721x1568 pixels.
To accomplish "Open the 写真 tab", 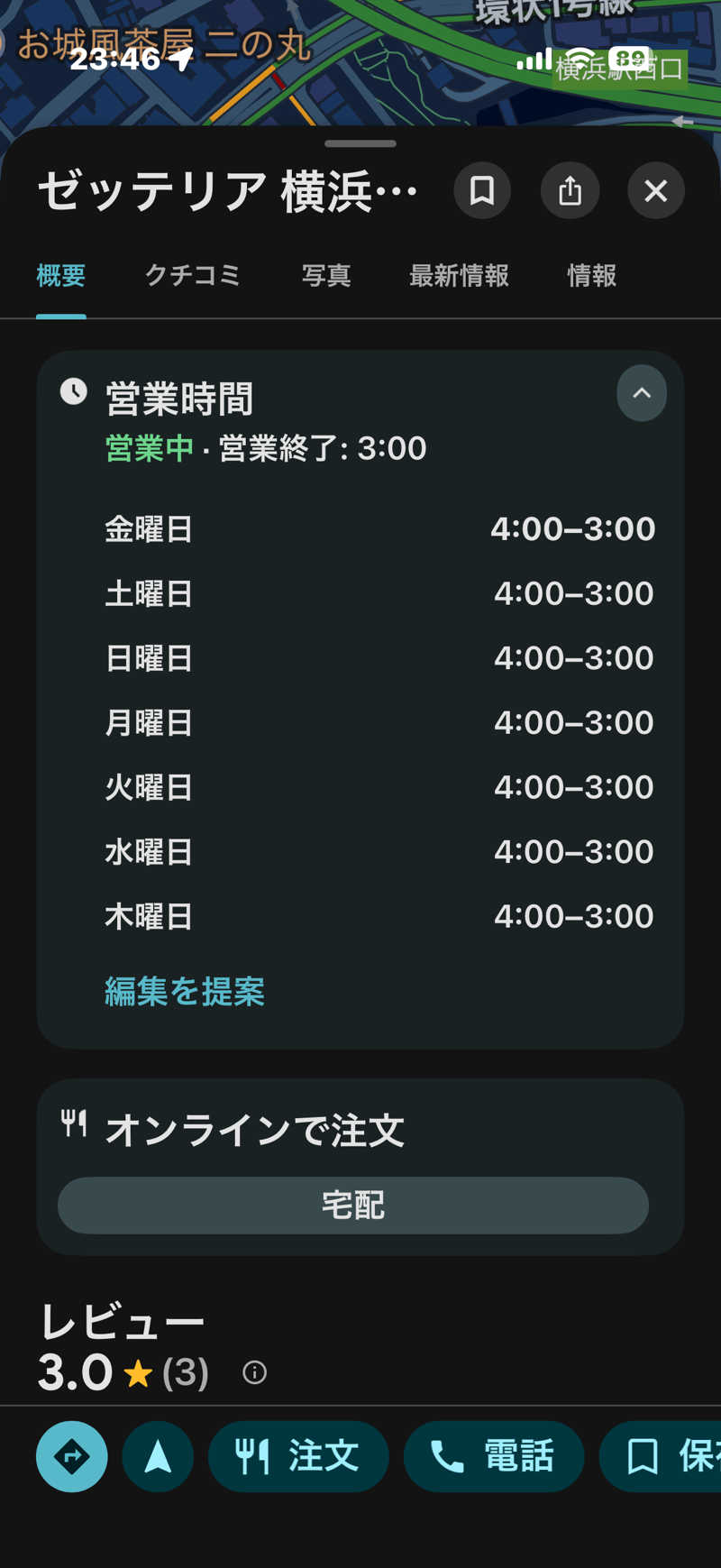I will click(x=326, y=275).
